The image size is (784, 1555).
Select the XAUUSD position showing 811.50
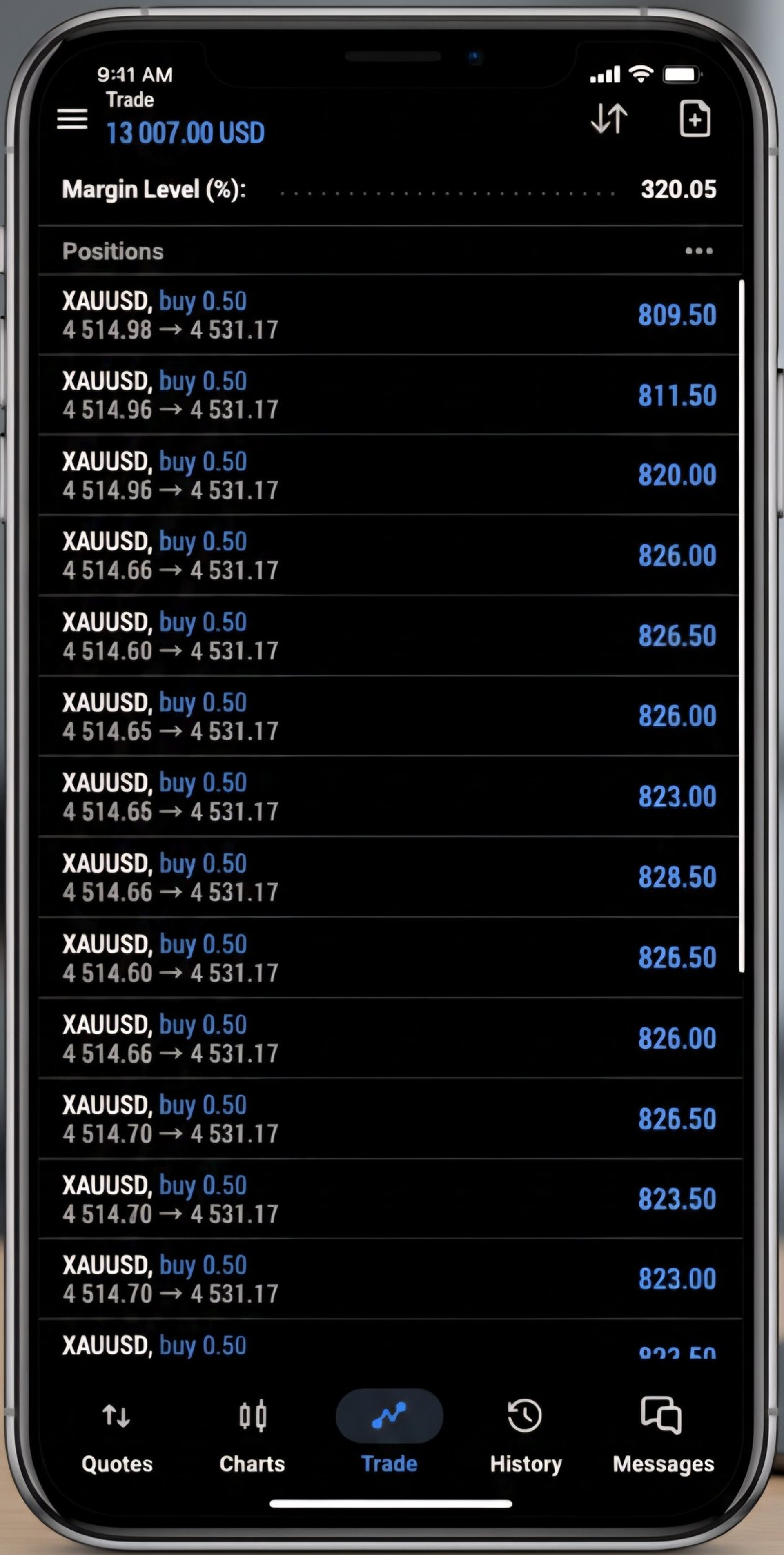point(389,395)
